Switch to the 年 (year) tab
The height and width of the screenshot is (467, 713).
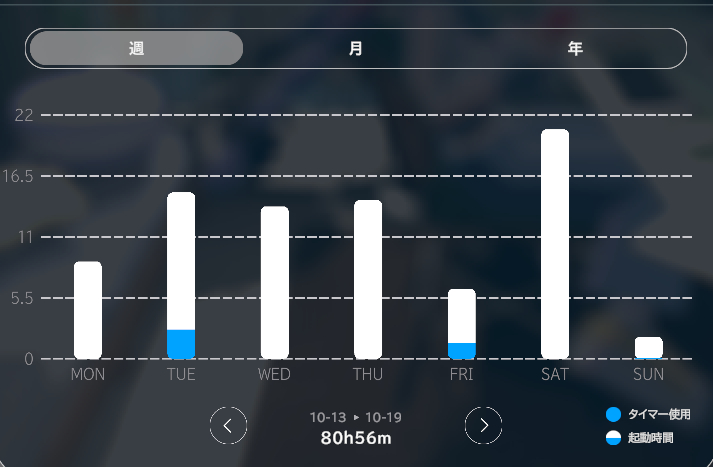pos(575,48)
